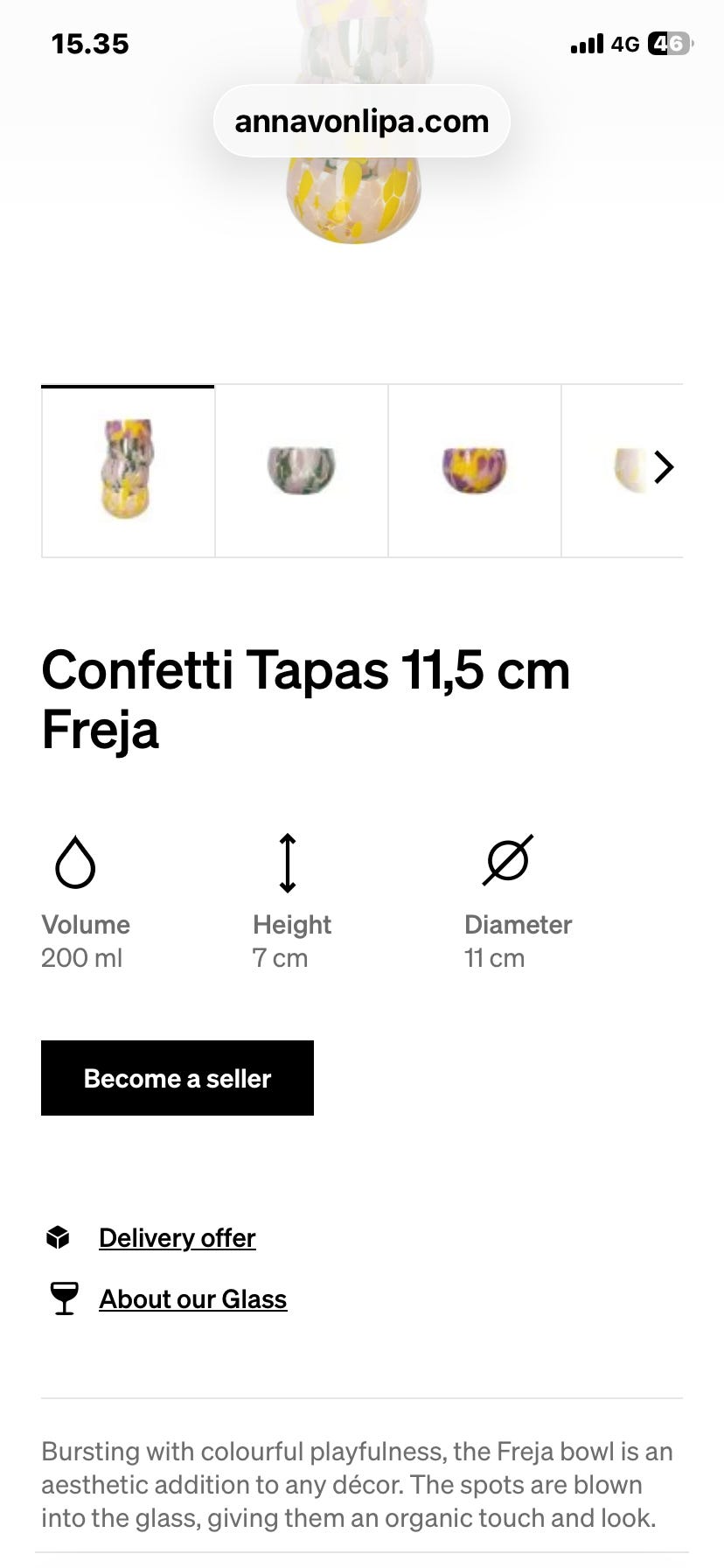Tap the Become a seller button
The width and height of the screenshot is (724, 1568).
coord(178,1078)
